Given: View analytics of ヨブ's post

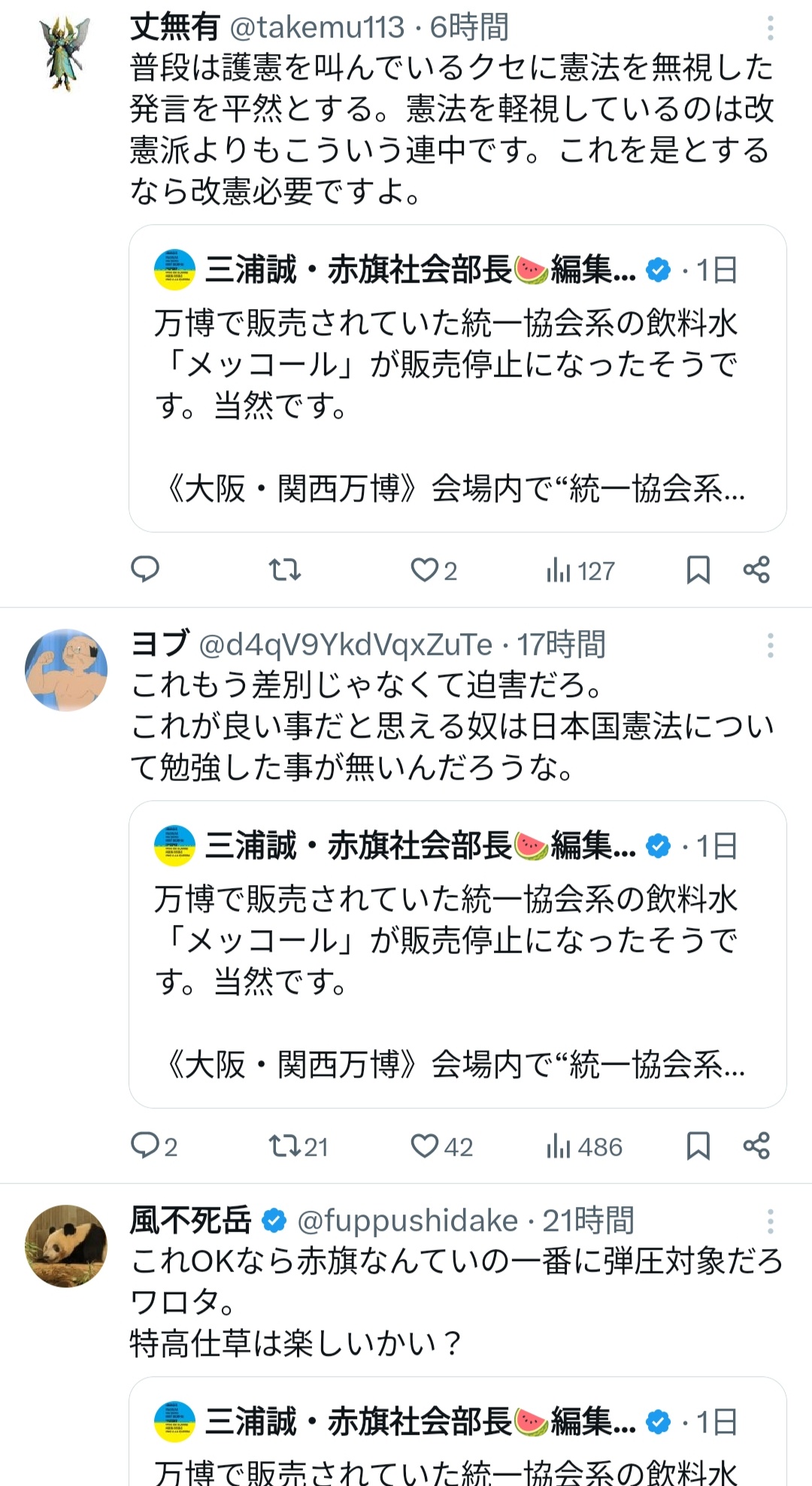Looking at the screenshot, I should [x=584, y=1146].
